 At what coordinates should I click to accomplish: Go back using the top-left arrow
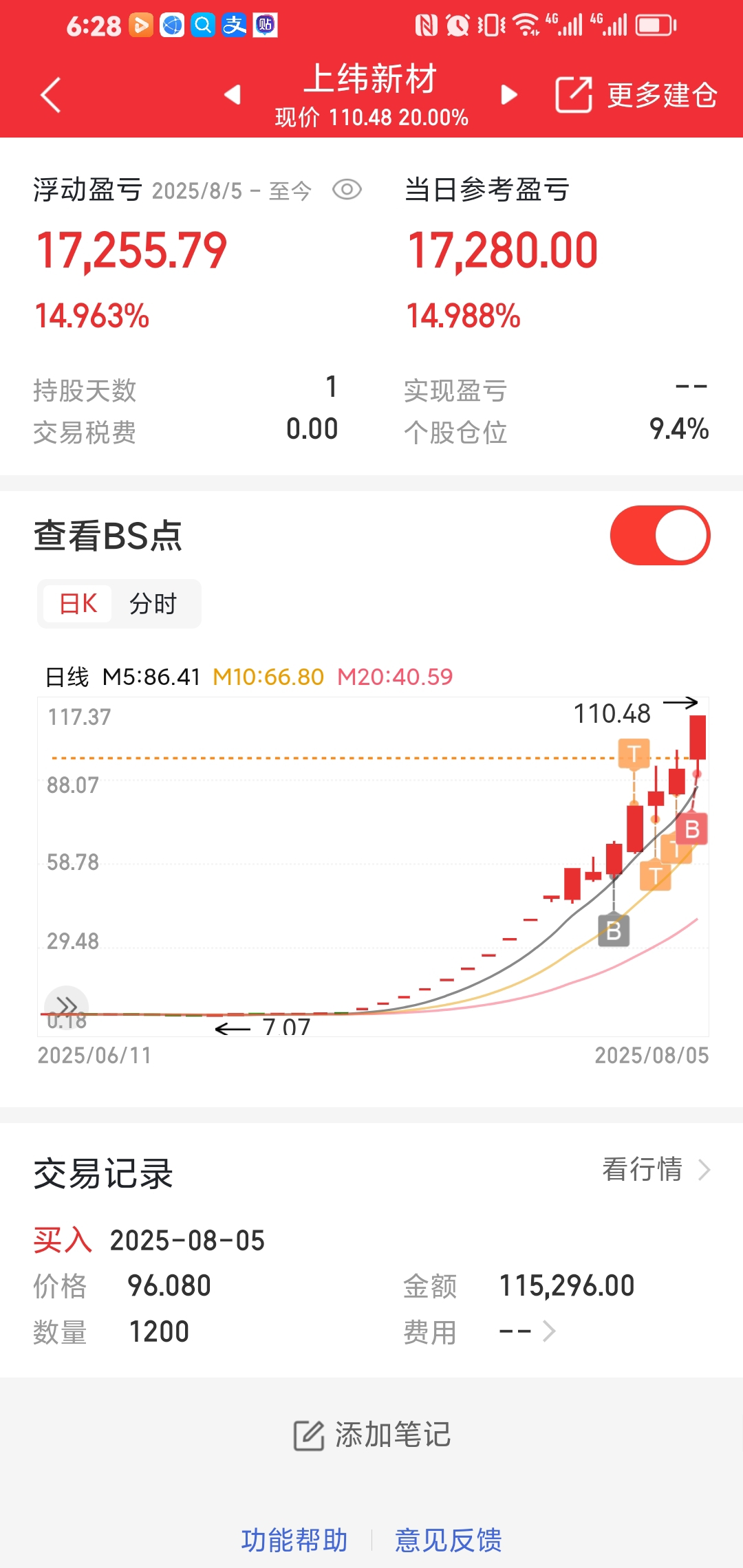51,95
